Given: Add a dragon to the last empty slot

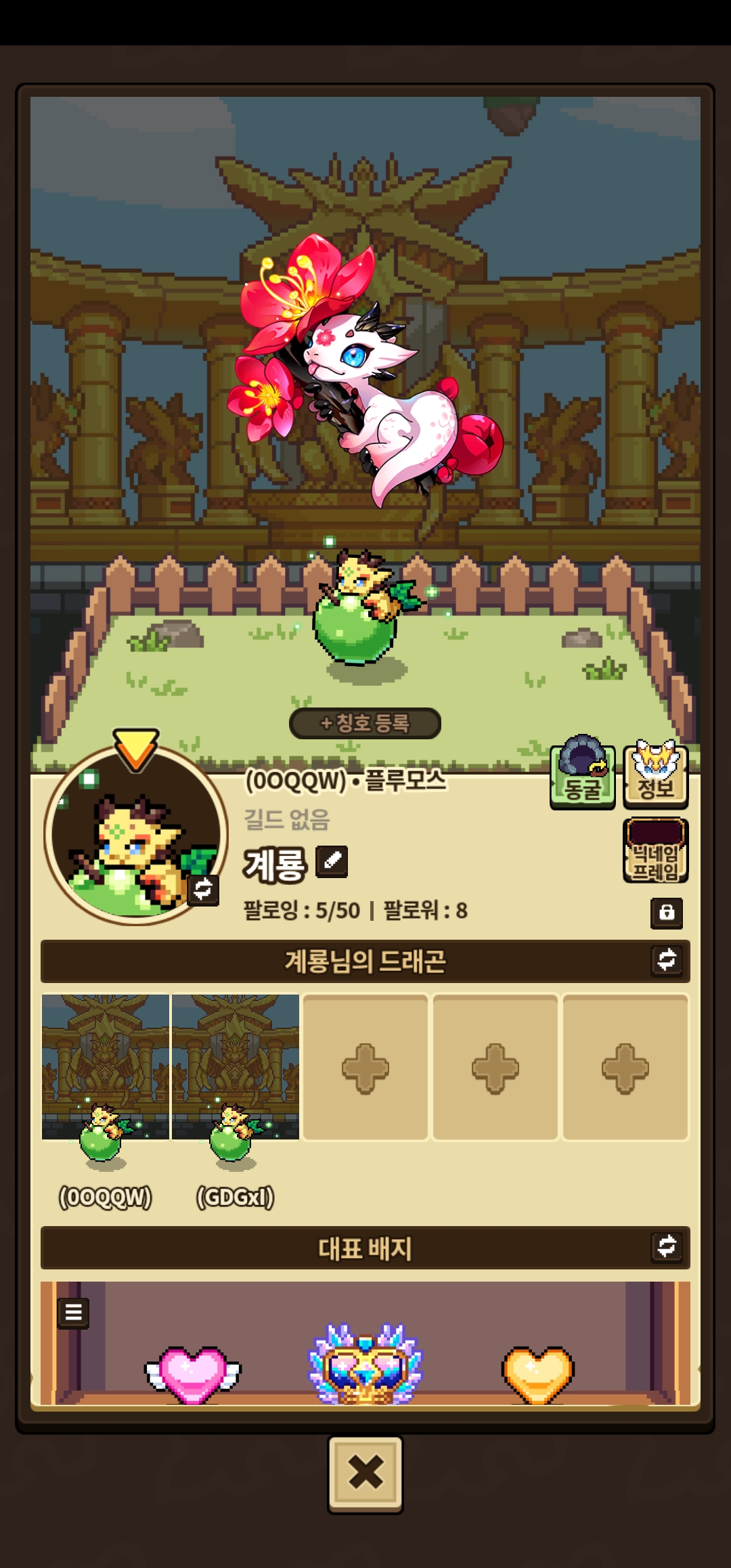Looking at the screenshot, I should tap(625, 1068).
